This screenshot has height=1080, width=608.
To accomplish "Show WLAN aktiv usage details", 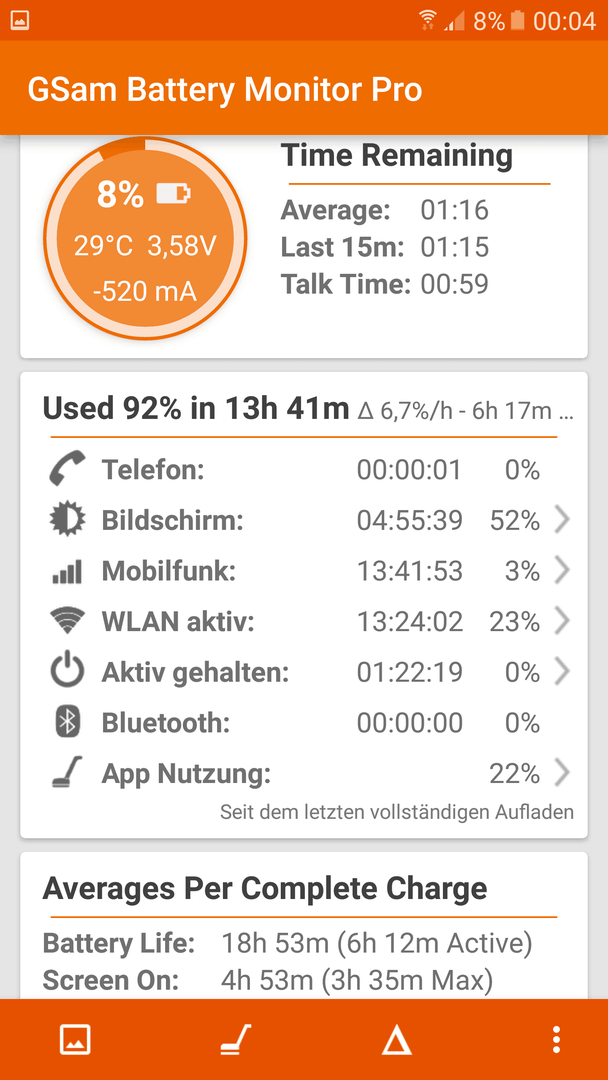I will pyautogui.click(x=304, y=622).
